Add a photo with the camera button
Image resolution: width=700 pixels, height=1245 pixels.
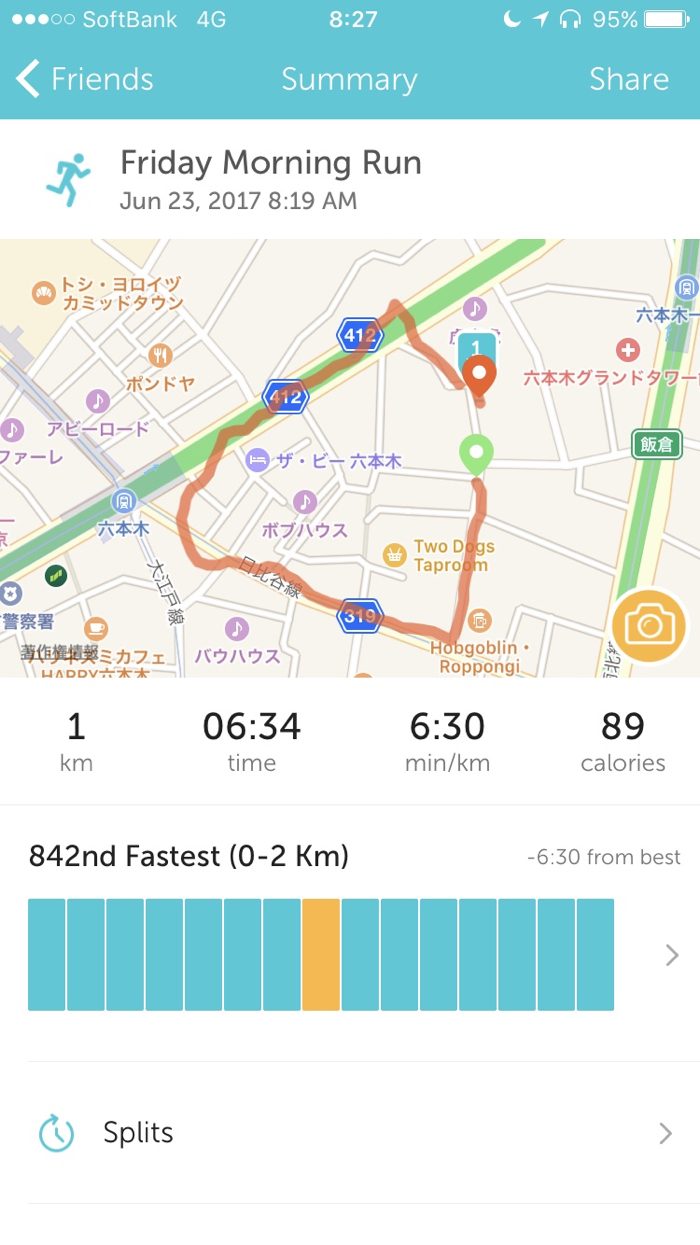click(x=650, y=627)
